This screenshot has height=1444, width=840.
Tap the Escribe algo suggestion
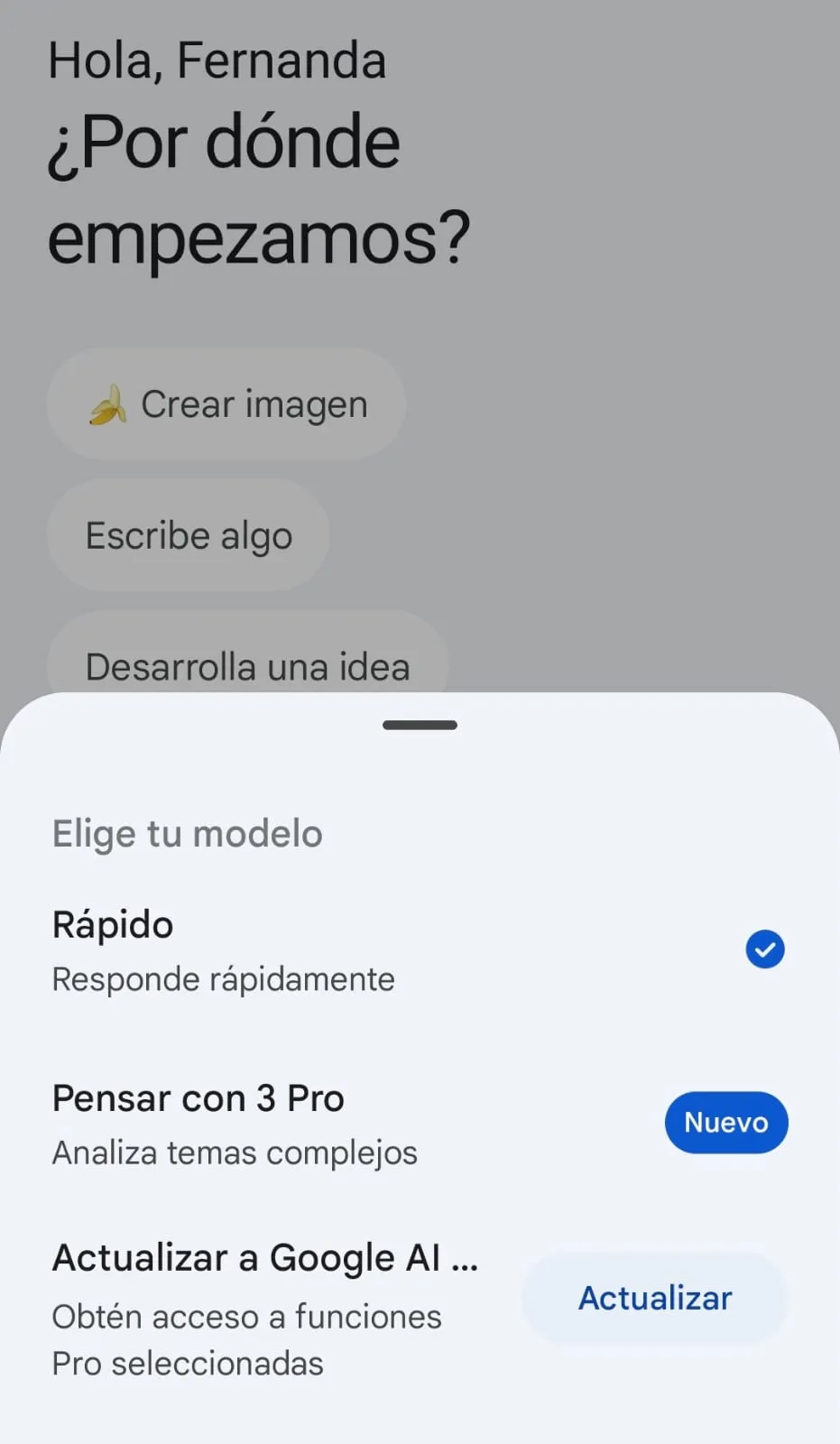click(x=188, y=534)
